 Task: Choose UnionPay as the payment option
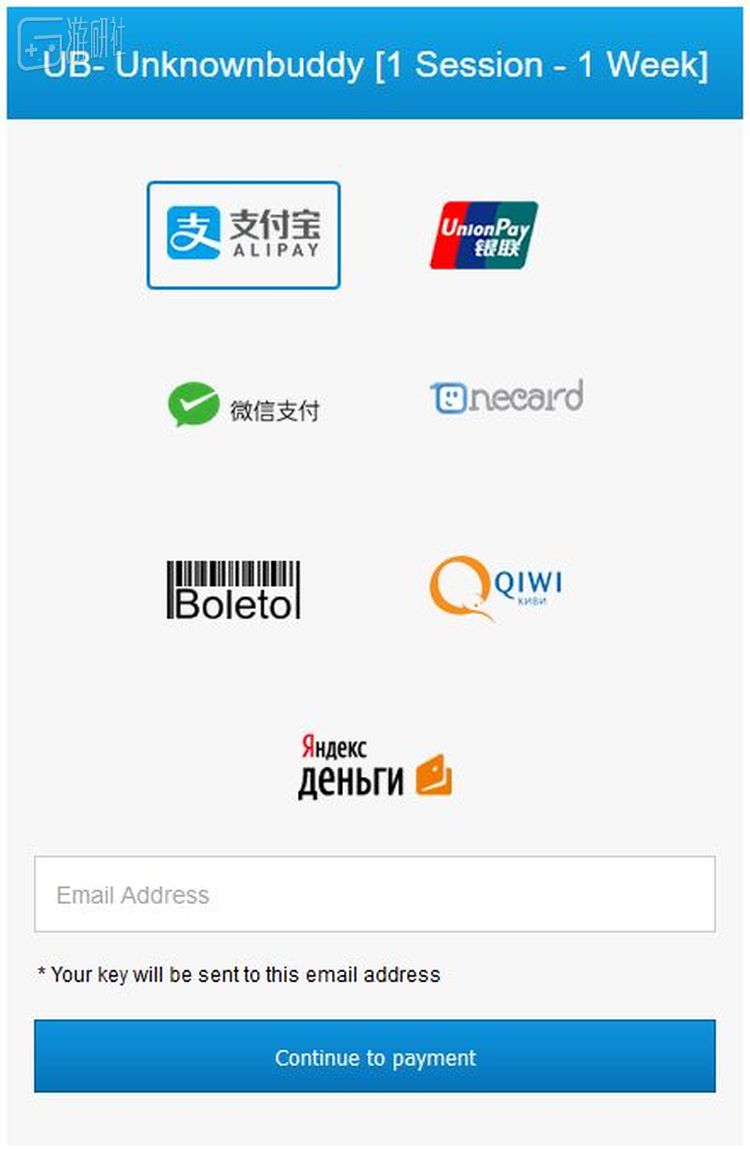(x=484, y=235)
